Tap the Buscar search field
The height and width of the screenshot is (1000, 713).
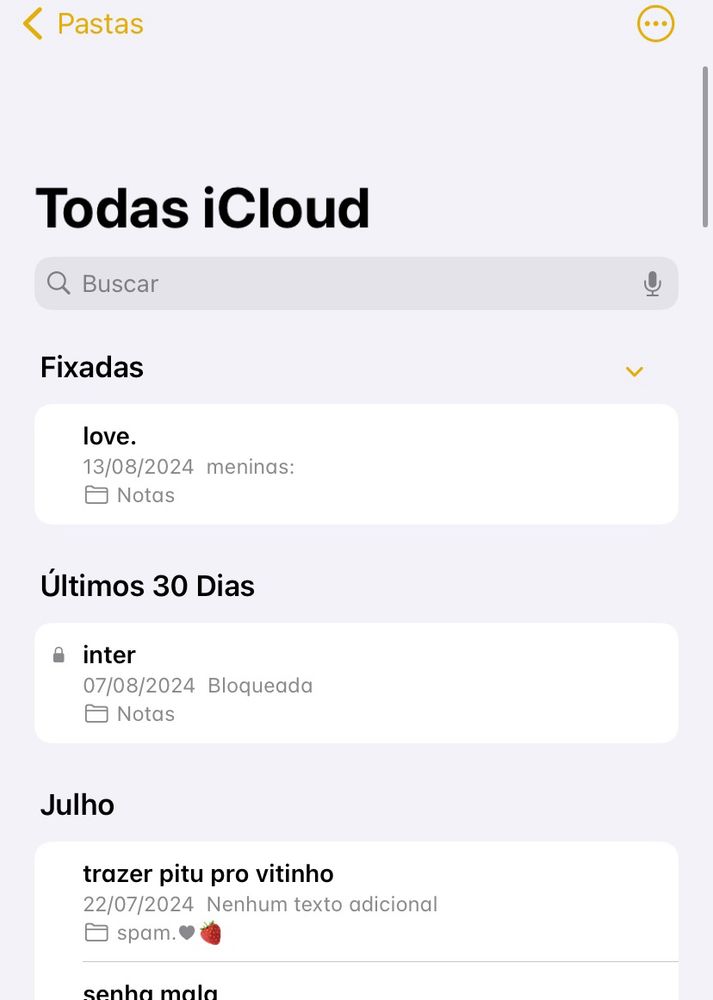pyautogui.click(x=340, y=284)
